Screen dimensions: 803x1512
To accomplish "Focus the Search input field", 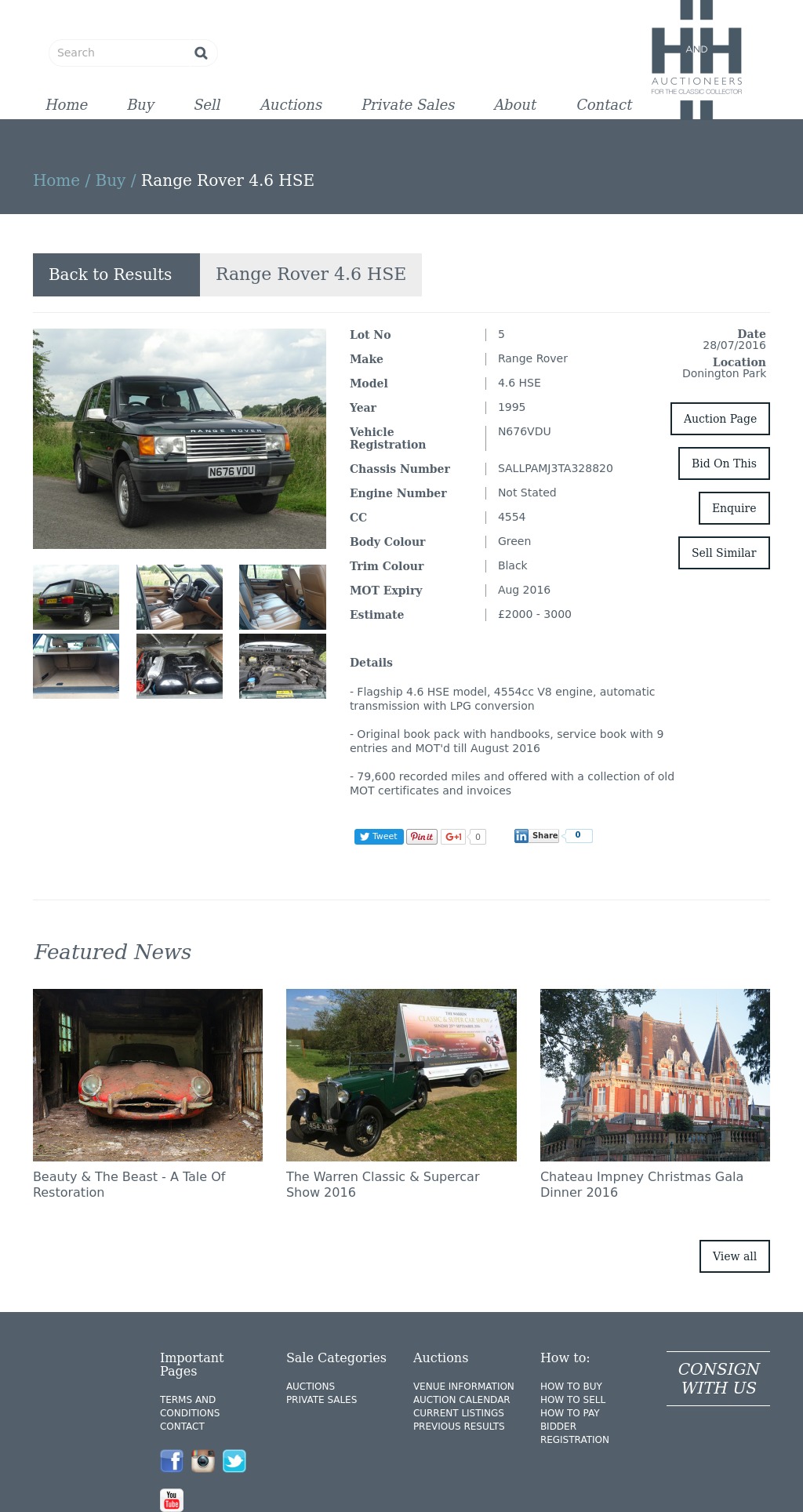I will click(122, 53).
